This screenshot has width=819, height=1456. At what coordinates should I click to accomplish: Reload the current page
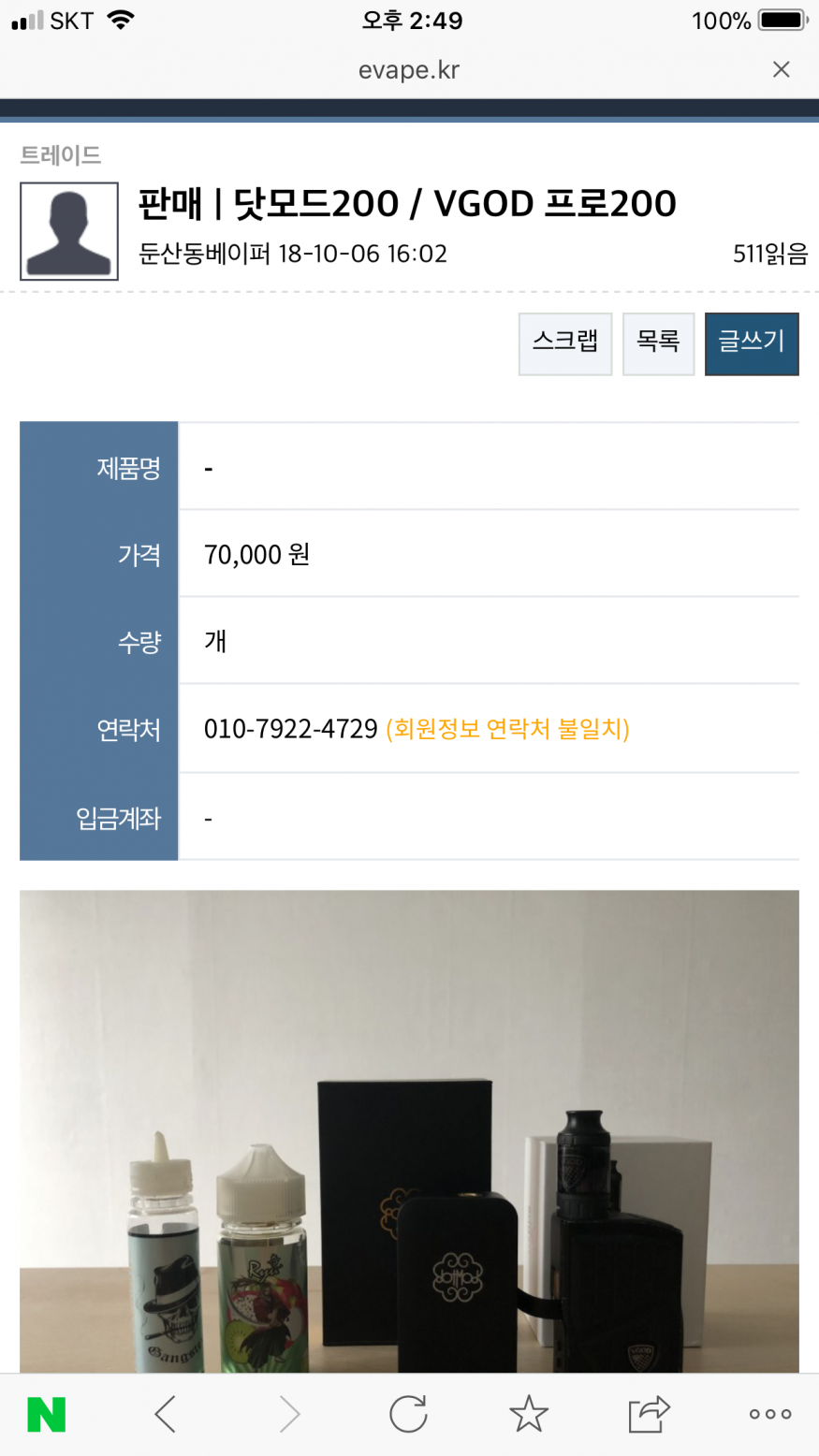point(408,1414)
